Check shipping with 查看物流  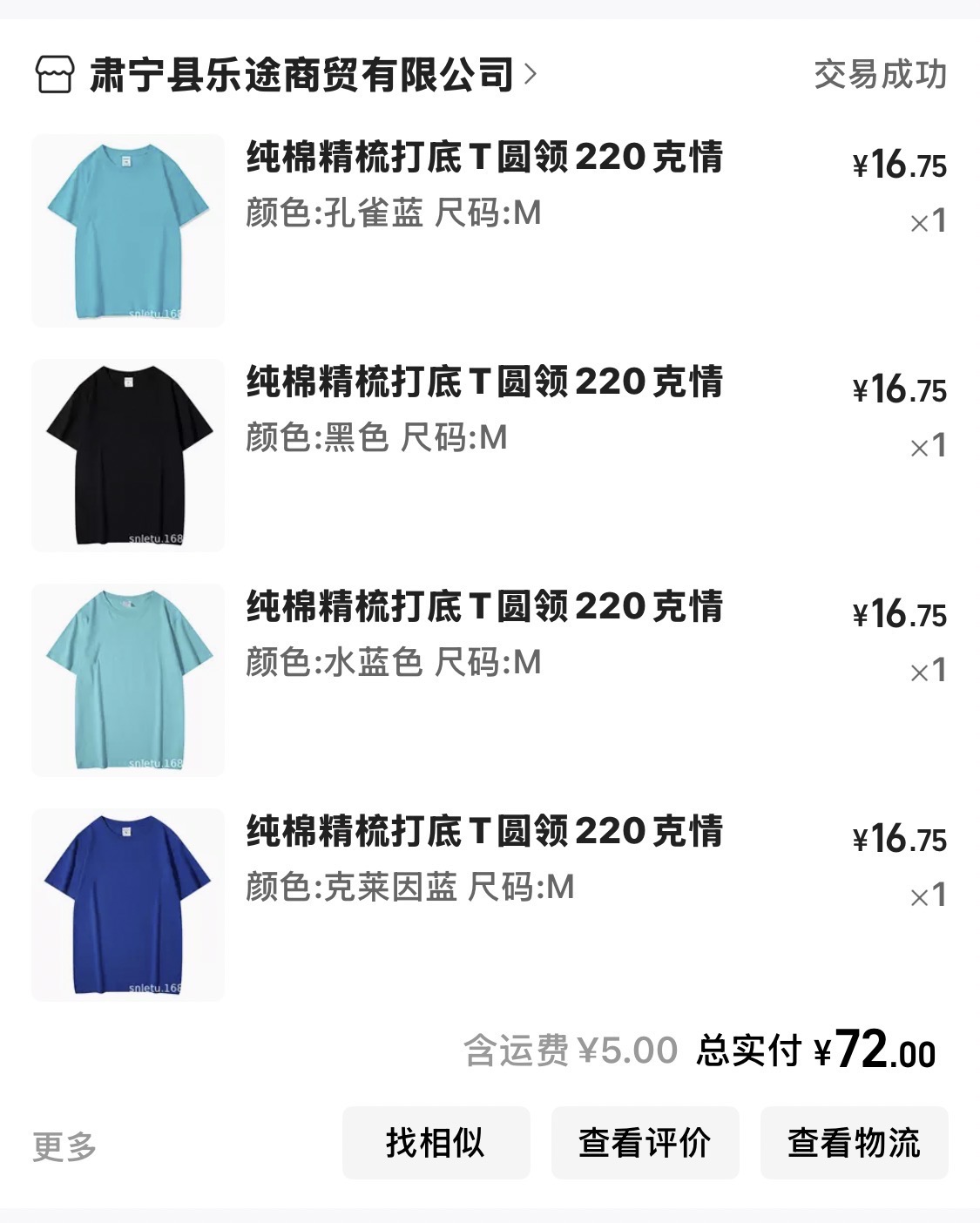pos(854,1143)
